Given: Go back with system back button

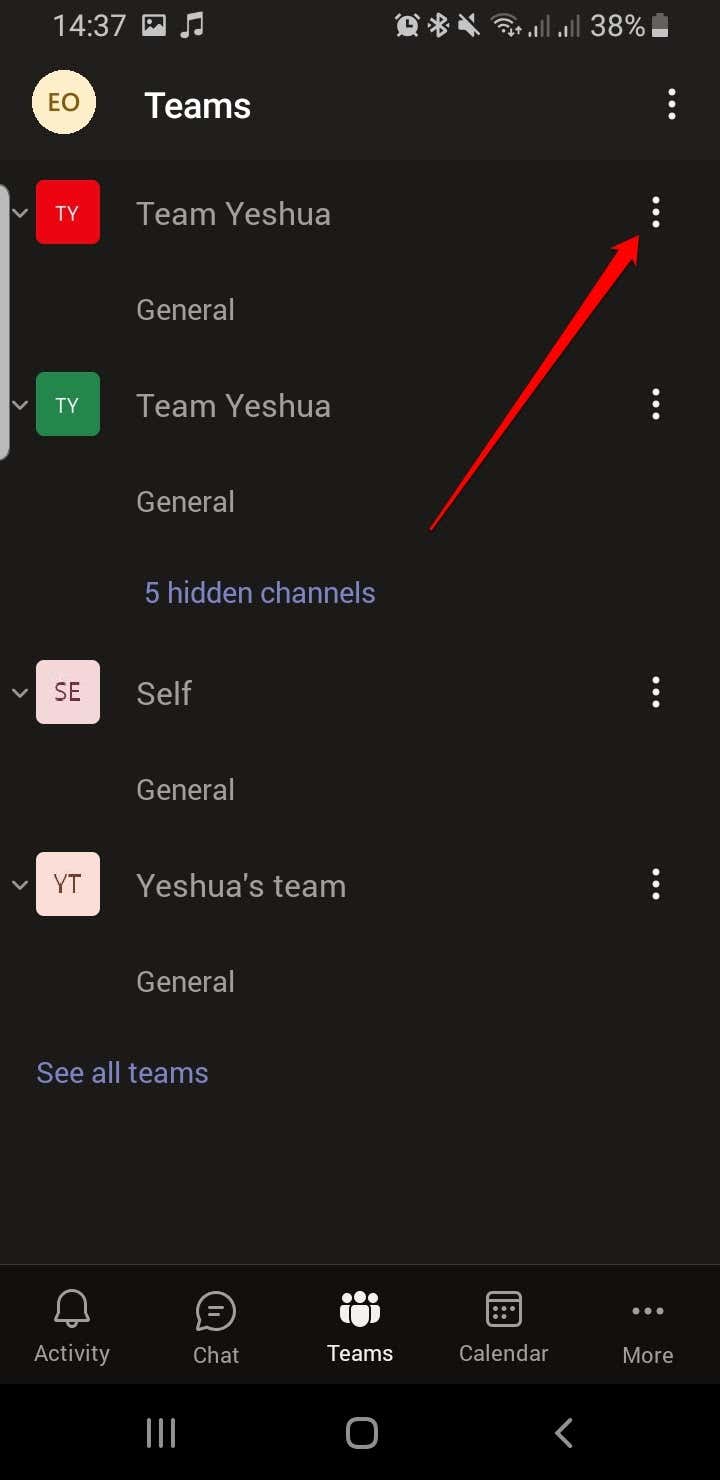Looking at the screenshot, I should point(564,1433).
